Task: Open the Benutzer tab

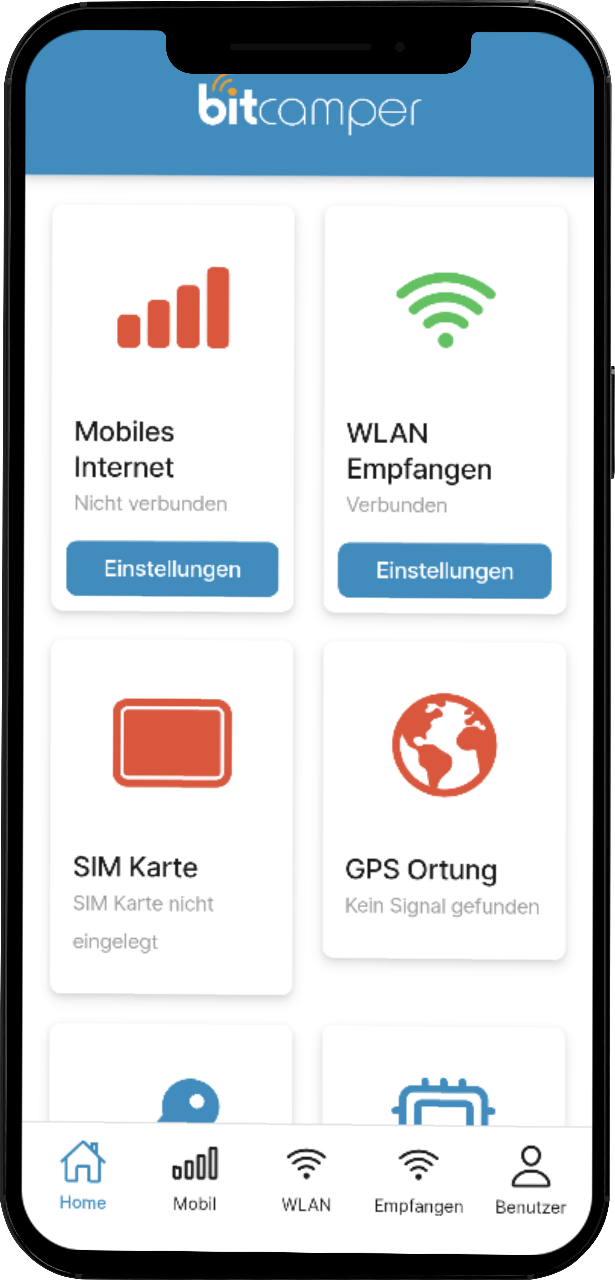Action: [530, 1179]
